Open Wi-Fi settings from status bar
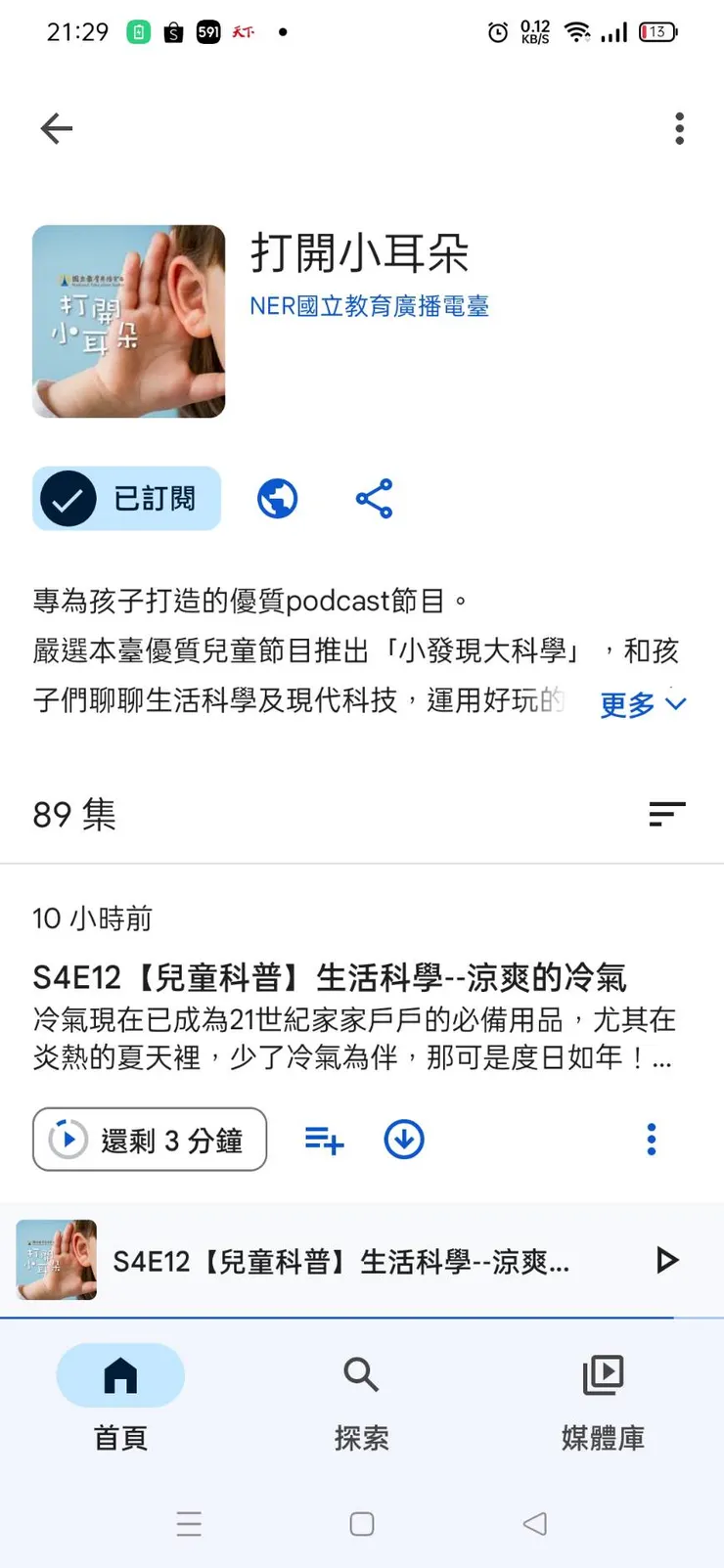The image size is (724, 1568). 578,31
